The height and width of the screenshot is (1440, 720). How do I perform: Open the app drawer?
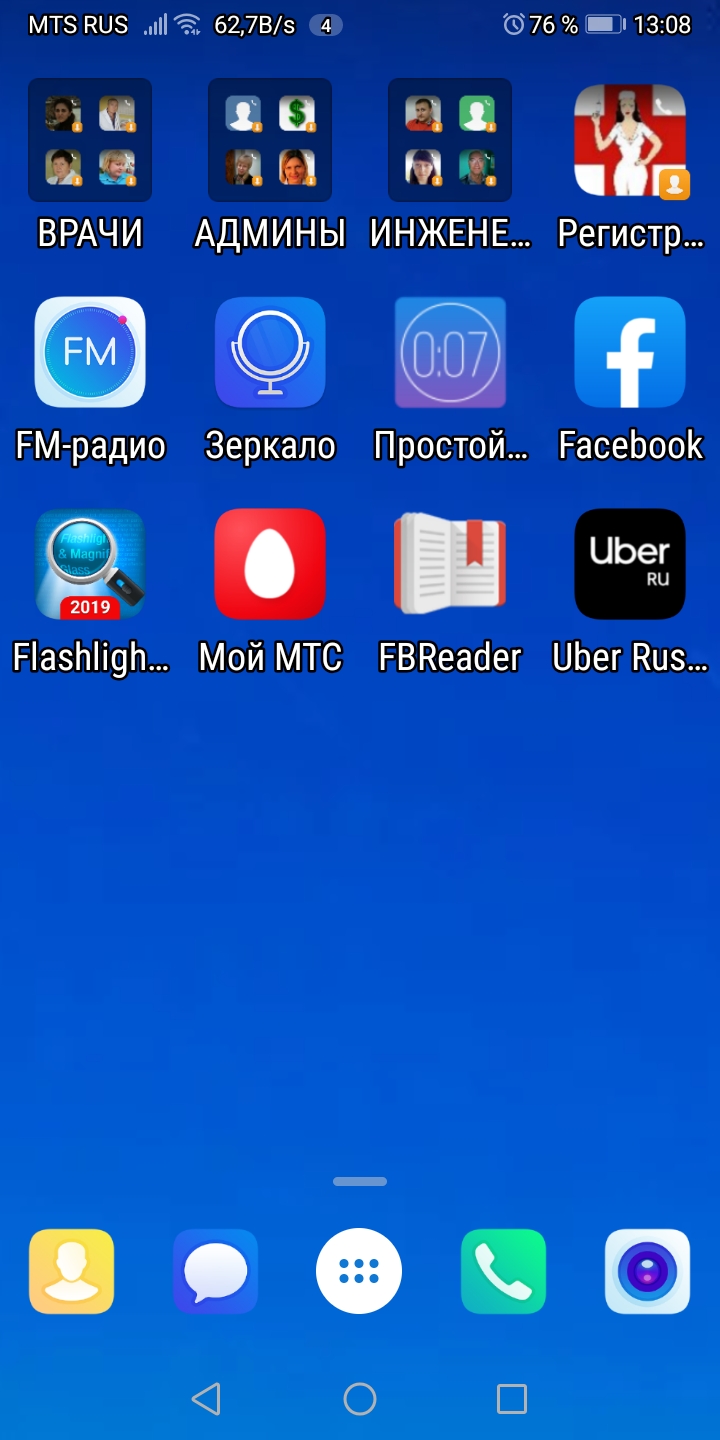pyautogui.click(x=359, y=1271)
